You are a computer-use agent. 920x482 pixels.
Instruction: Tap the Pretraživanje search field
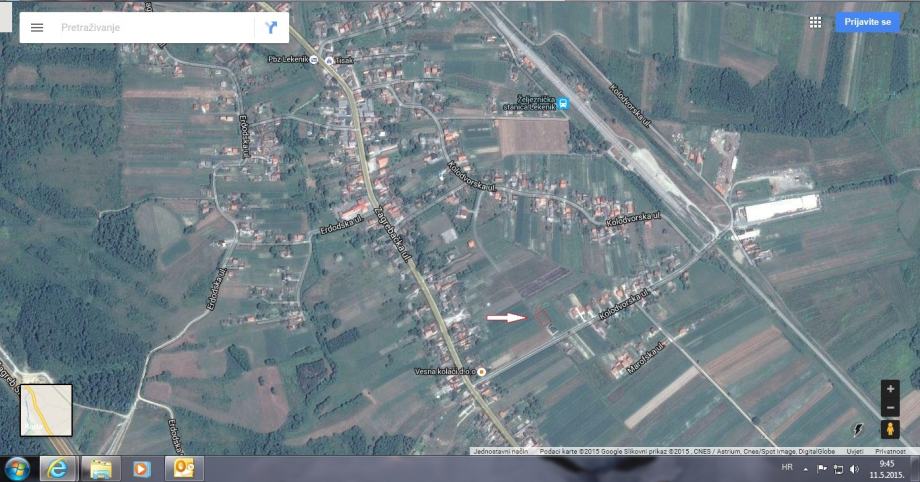[x=150, y=27]
